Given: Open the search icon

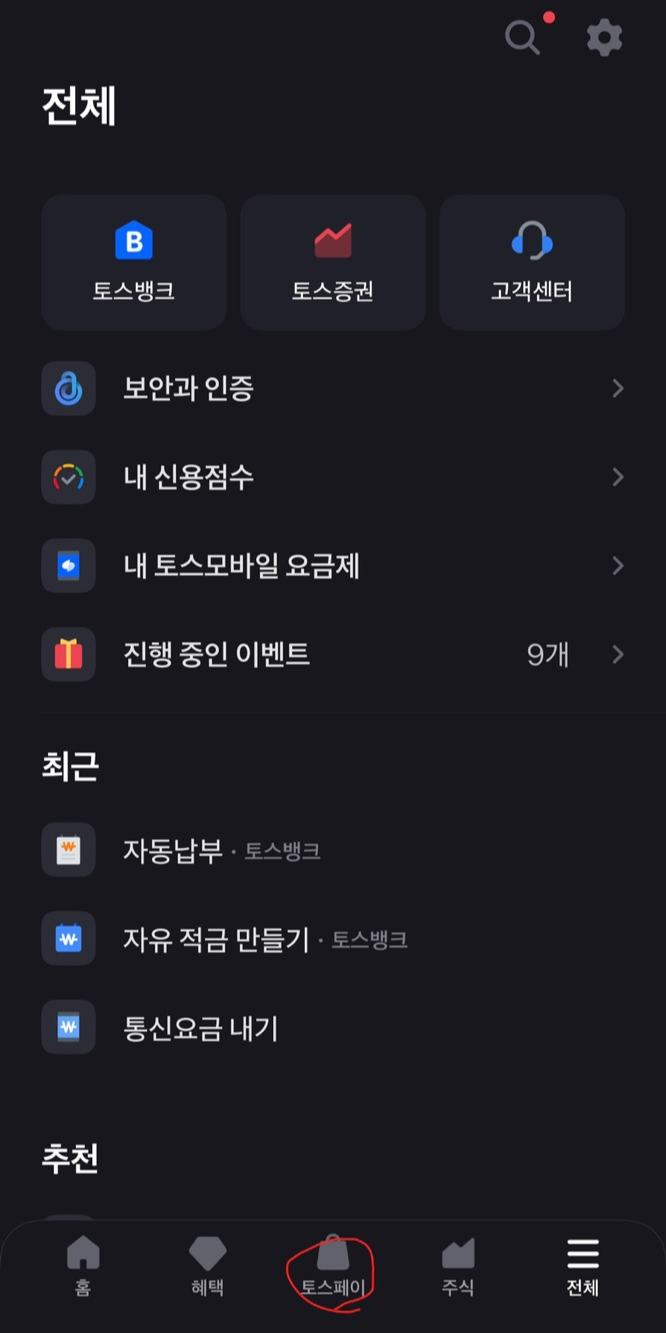Looking at the screenshot, I should (522, 38).
